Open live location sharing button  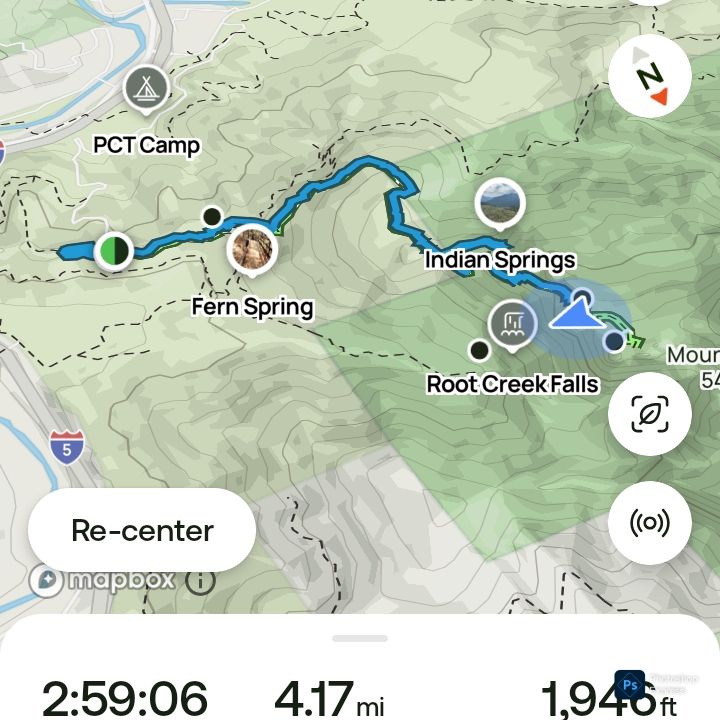click(x=650, y=522)
